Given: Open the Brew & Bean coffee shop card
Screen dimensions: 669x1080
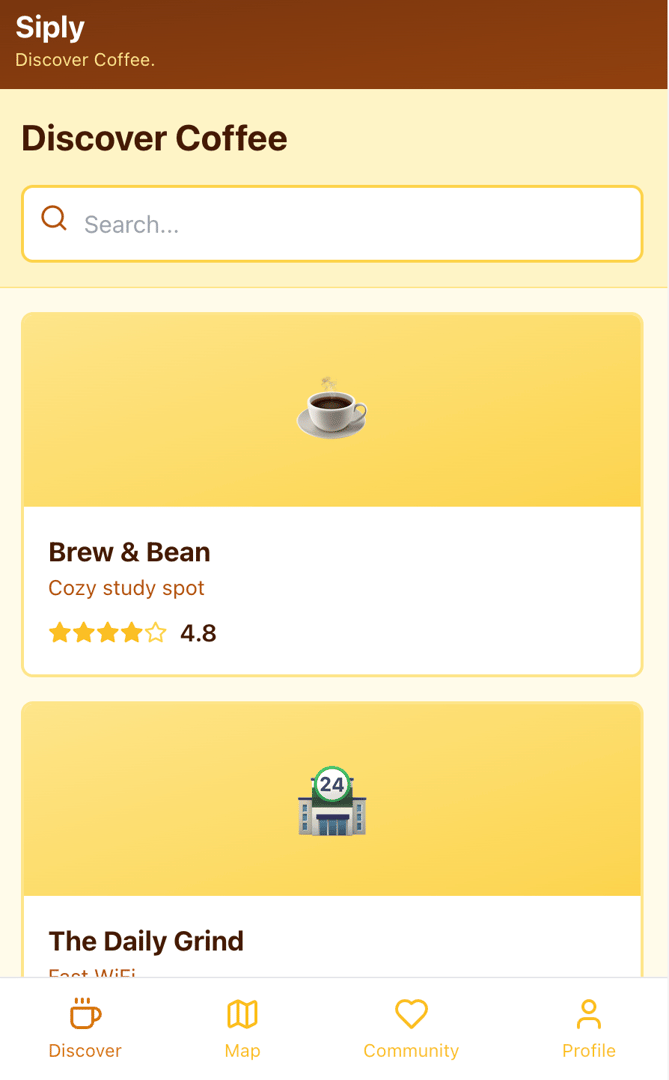Looking at the screenshot, I should click(x=331, y=495).
